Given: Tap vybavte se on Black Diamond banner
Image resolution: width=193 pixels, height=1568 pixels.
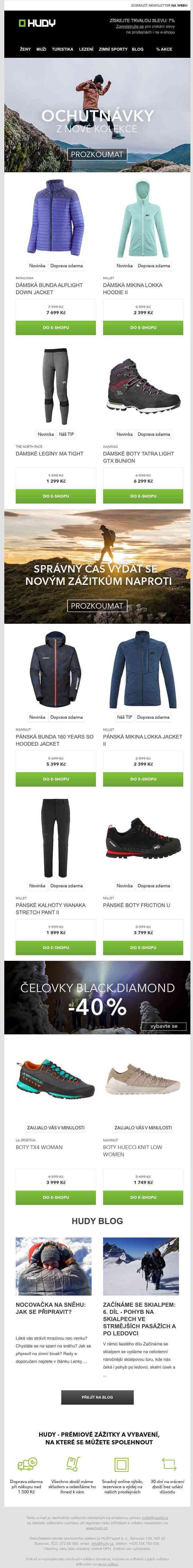Looking at the screenshot, I should pyautogui.click(x=164, y=1026).
